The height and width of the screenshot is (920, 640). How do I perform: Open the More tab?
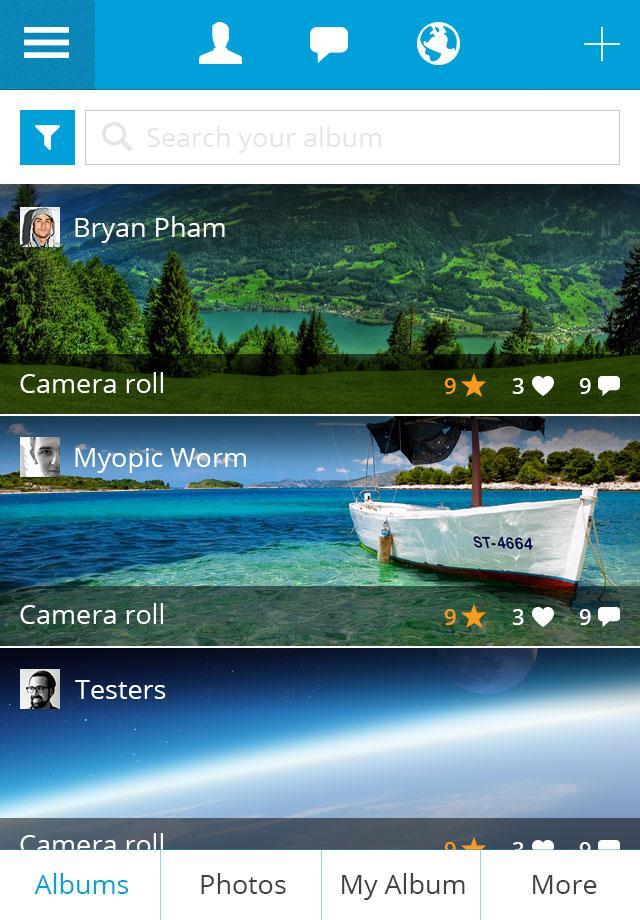point(563,885)
